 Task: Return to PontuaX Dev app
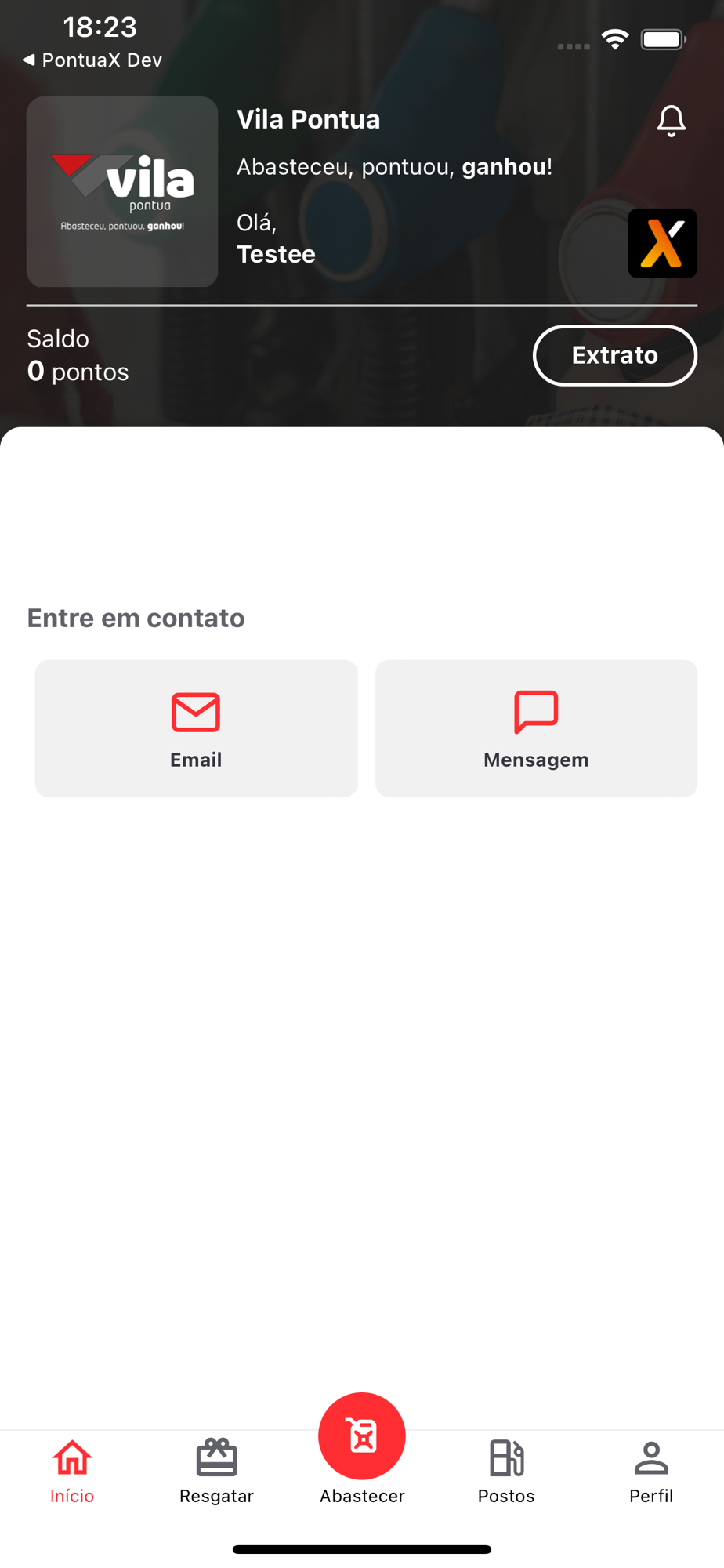(92, 60)
